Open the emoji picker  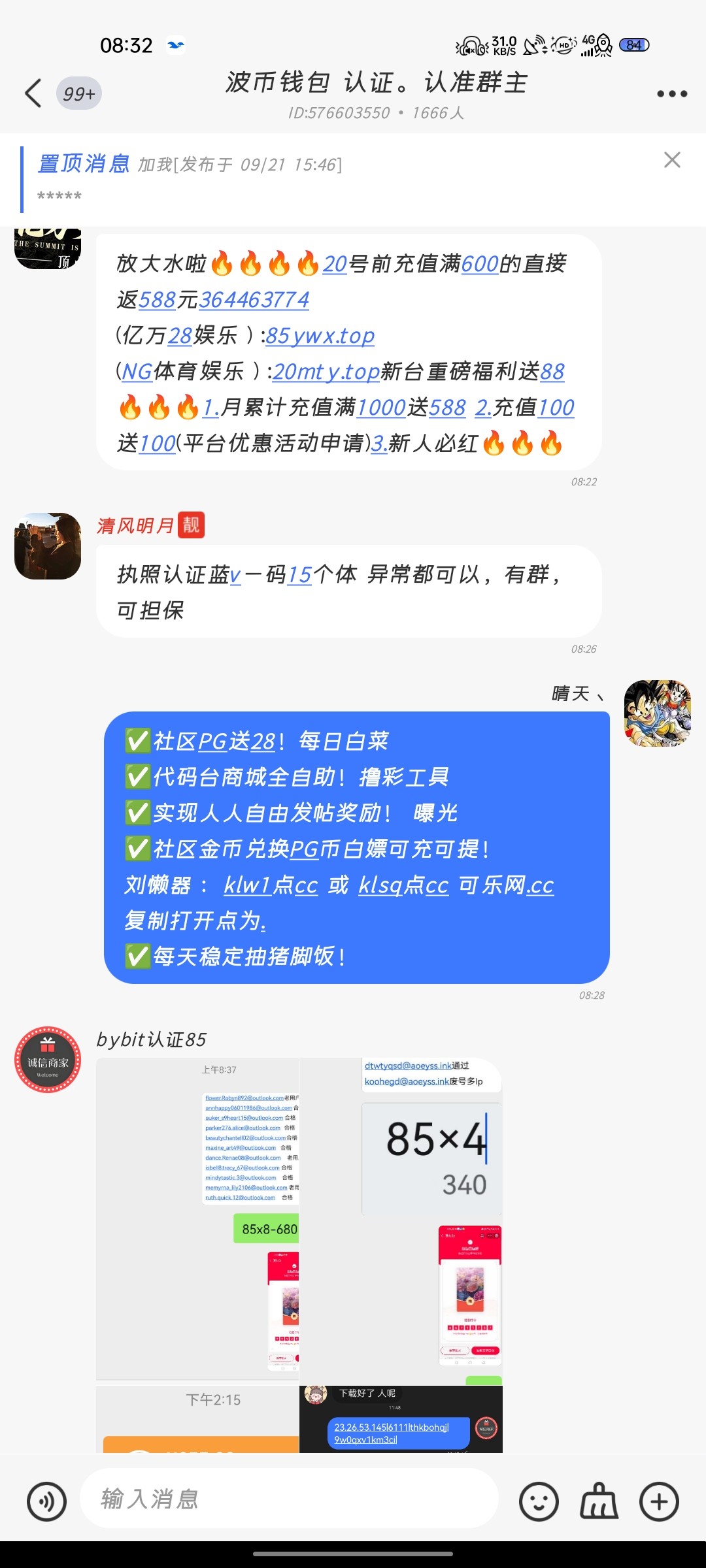coord(539,1501)
